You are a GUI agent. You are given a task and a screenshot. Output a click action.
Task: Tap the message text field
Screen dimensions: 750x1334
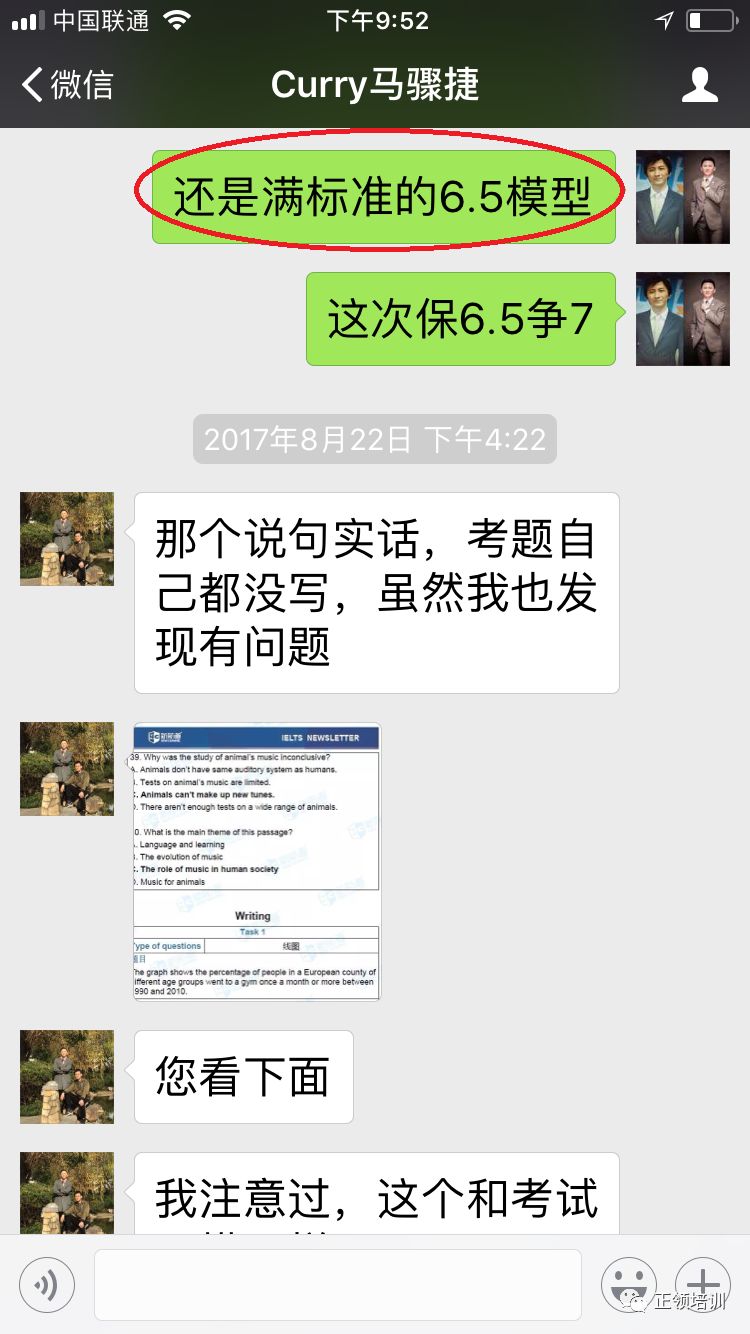337,1284
